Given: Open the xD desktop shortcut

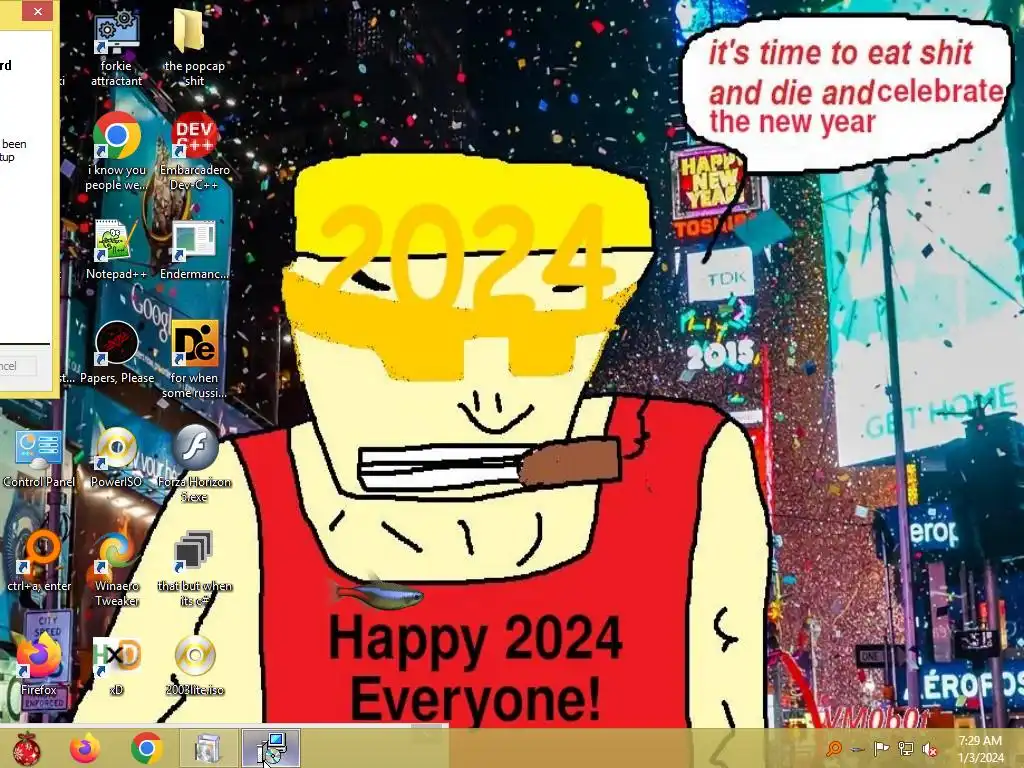Looking at the screenshot, I should tap(117, 657).
